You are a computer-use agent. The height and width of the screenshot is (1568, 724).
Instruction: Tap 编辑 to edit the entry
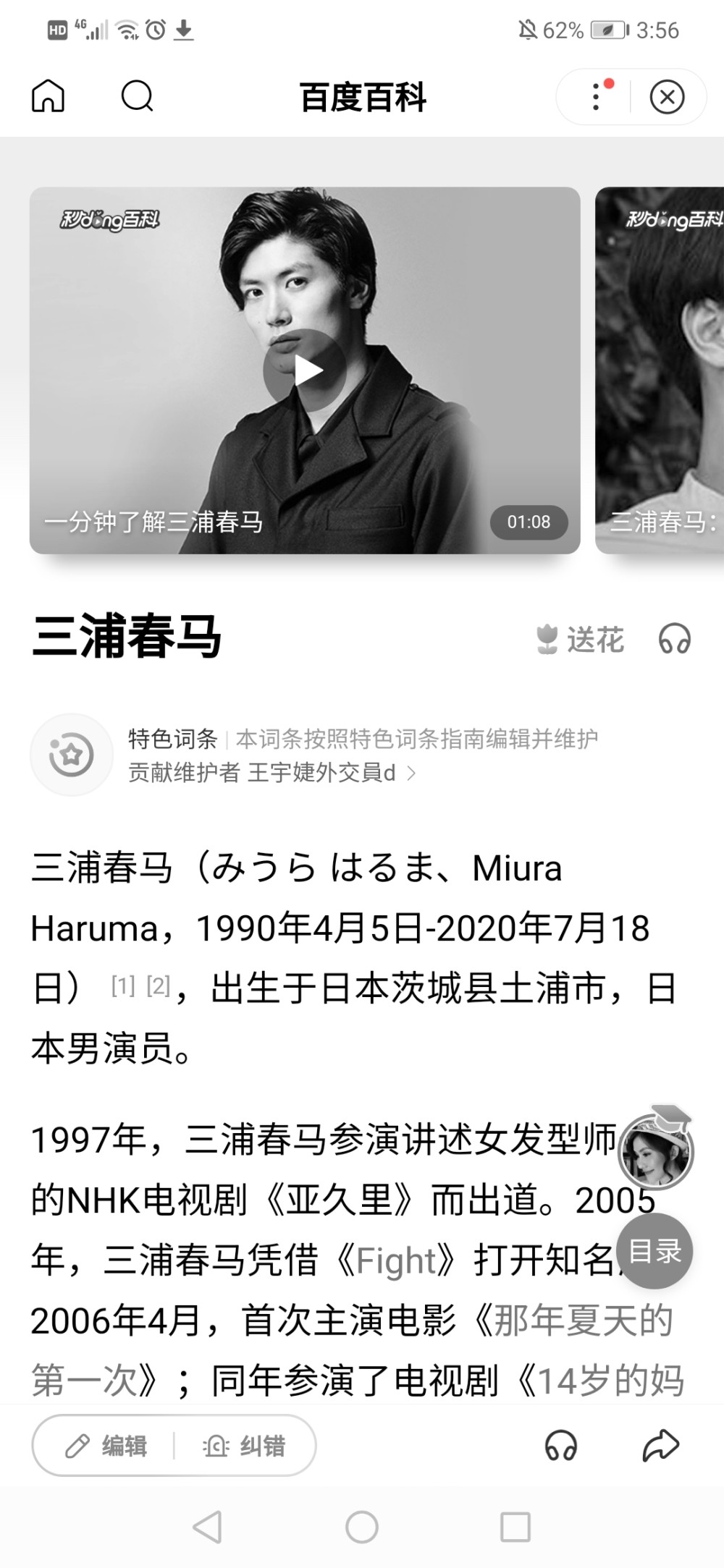click(x=106, y=1446)
